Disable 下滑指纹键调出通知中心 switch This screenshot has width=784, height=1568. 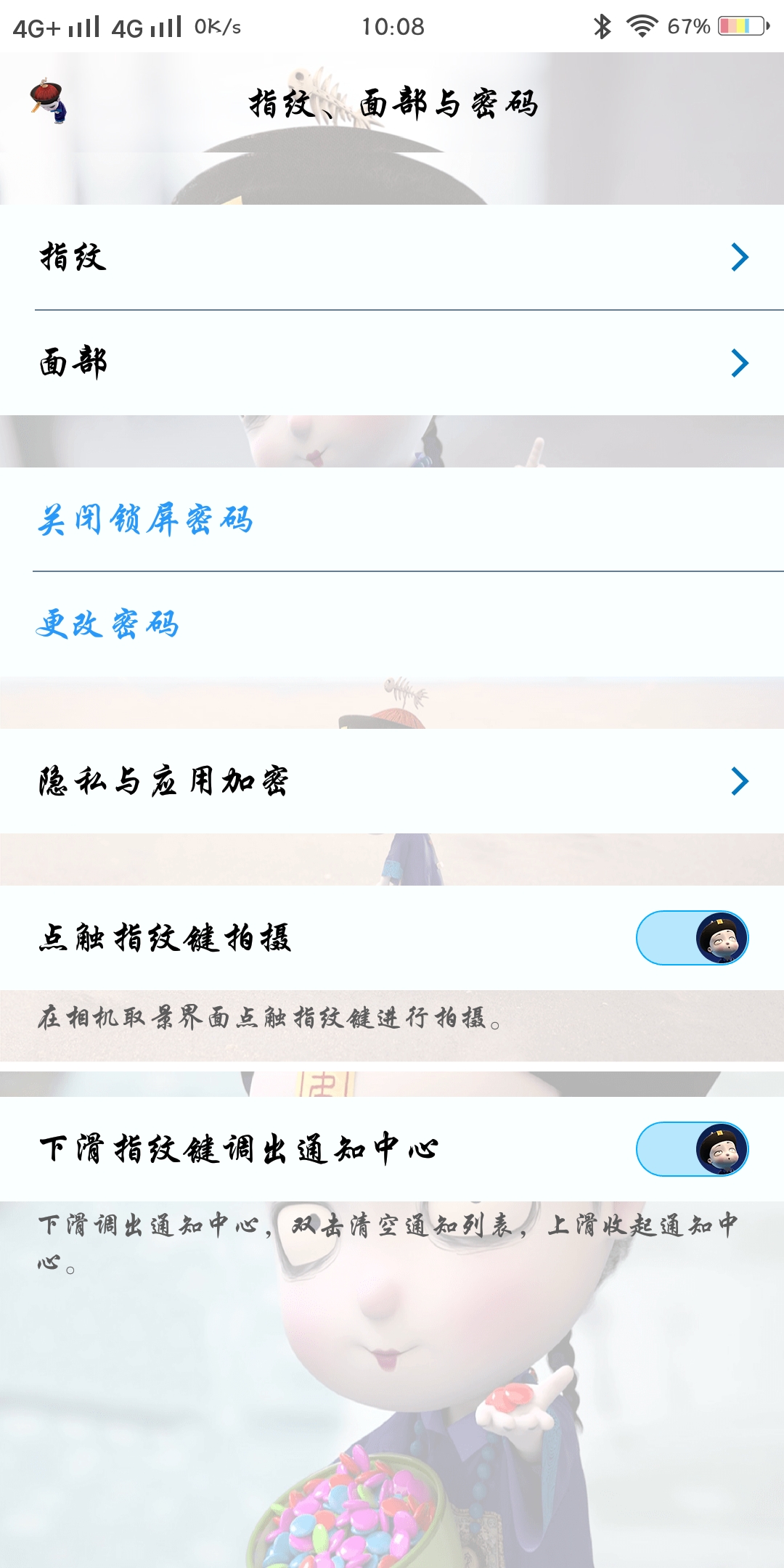(x=692, y=1149)
